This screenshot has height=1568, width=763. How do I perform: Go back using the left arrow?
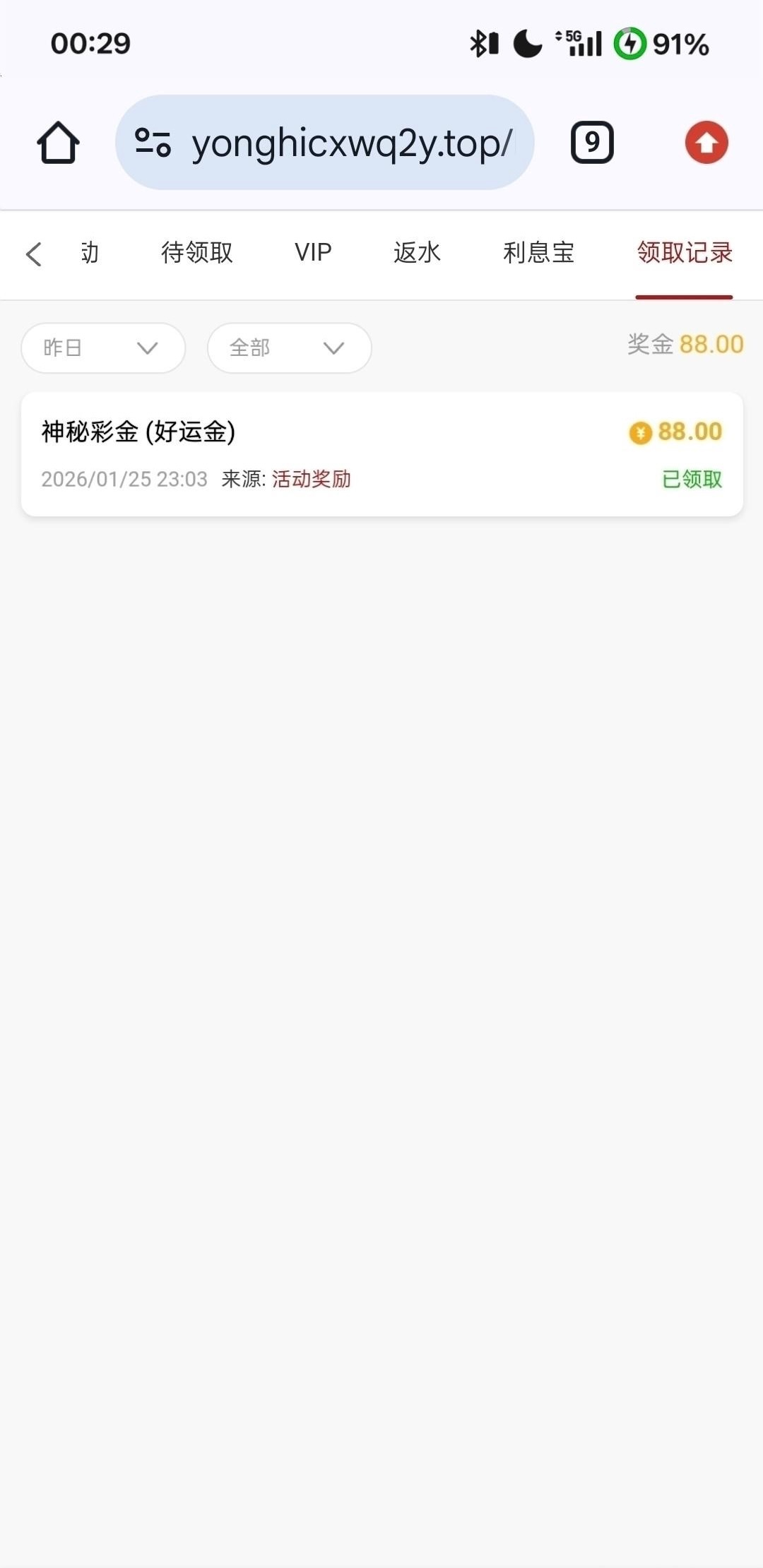tap(34, 254)
